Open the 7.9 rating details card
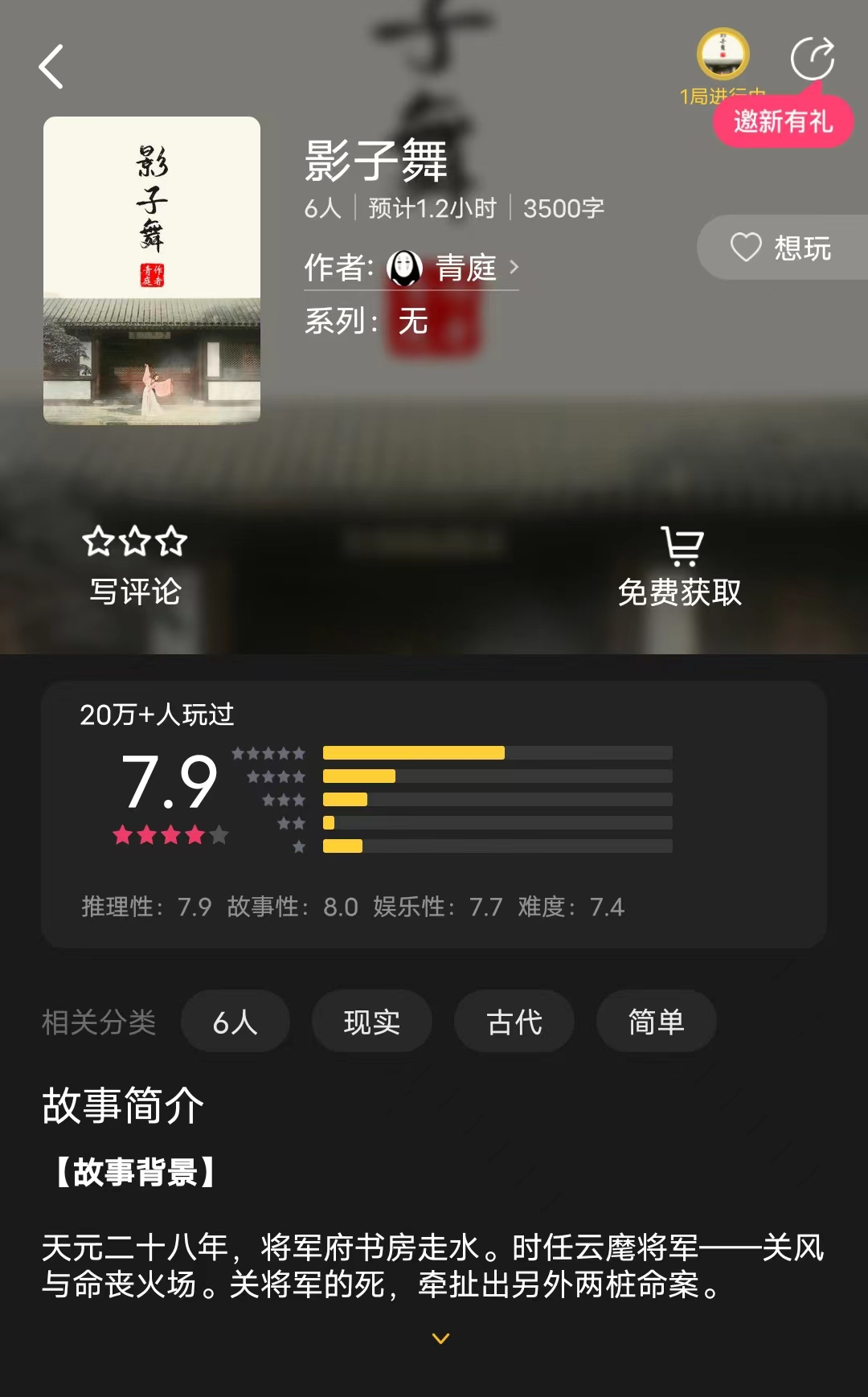Viewport: 868px width, 1397px height. coord(434,813)
